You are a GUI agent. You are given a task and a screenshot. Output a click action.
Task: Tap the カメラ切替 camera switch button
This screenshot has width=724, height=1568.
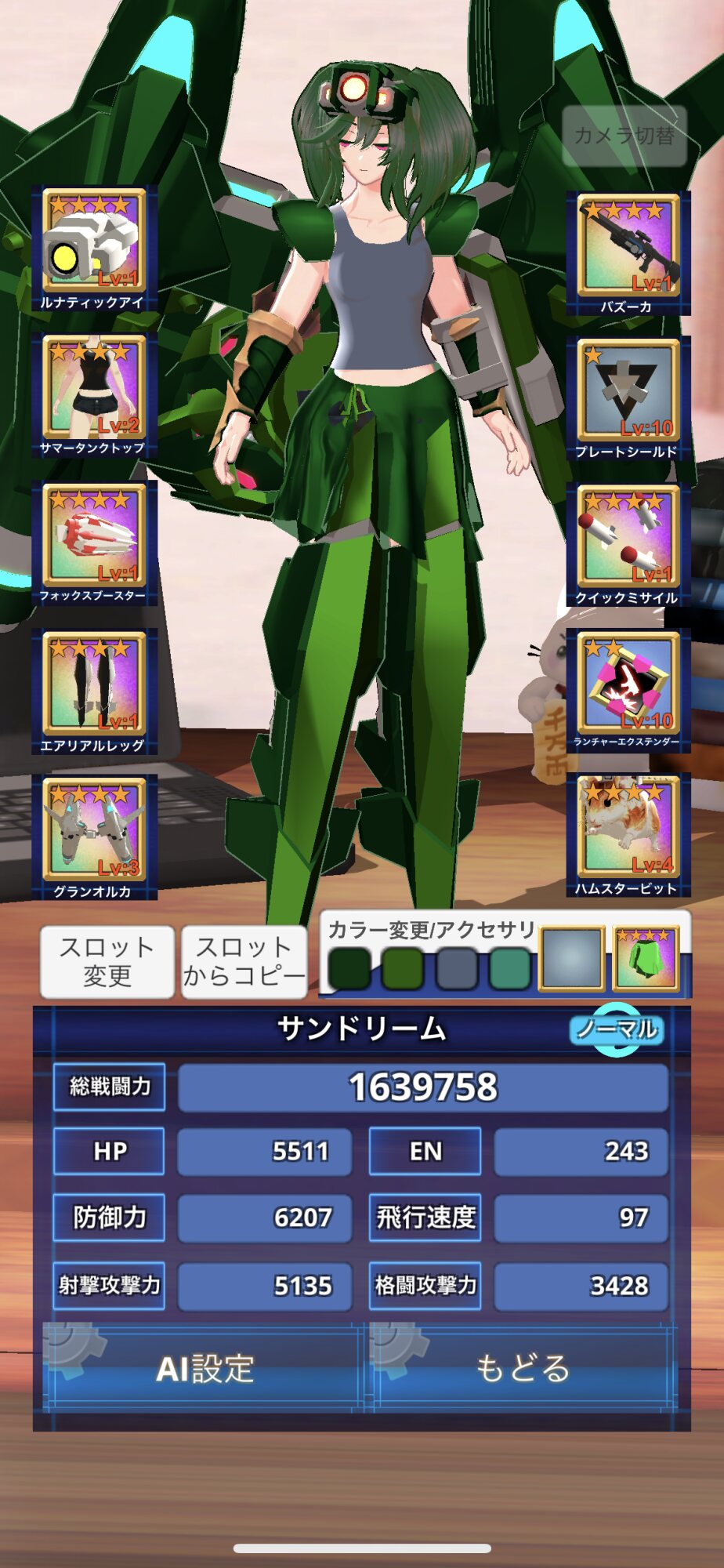[x=624, y=136]
